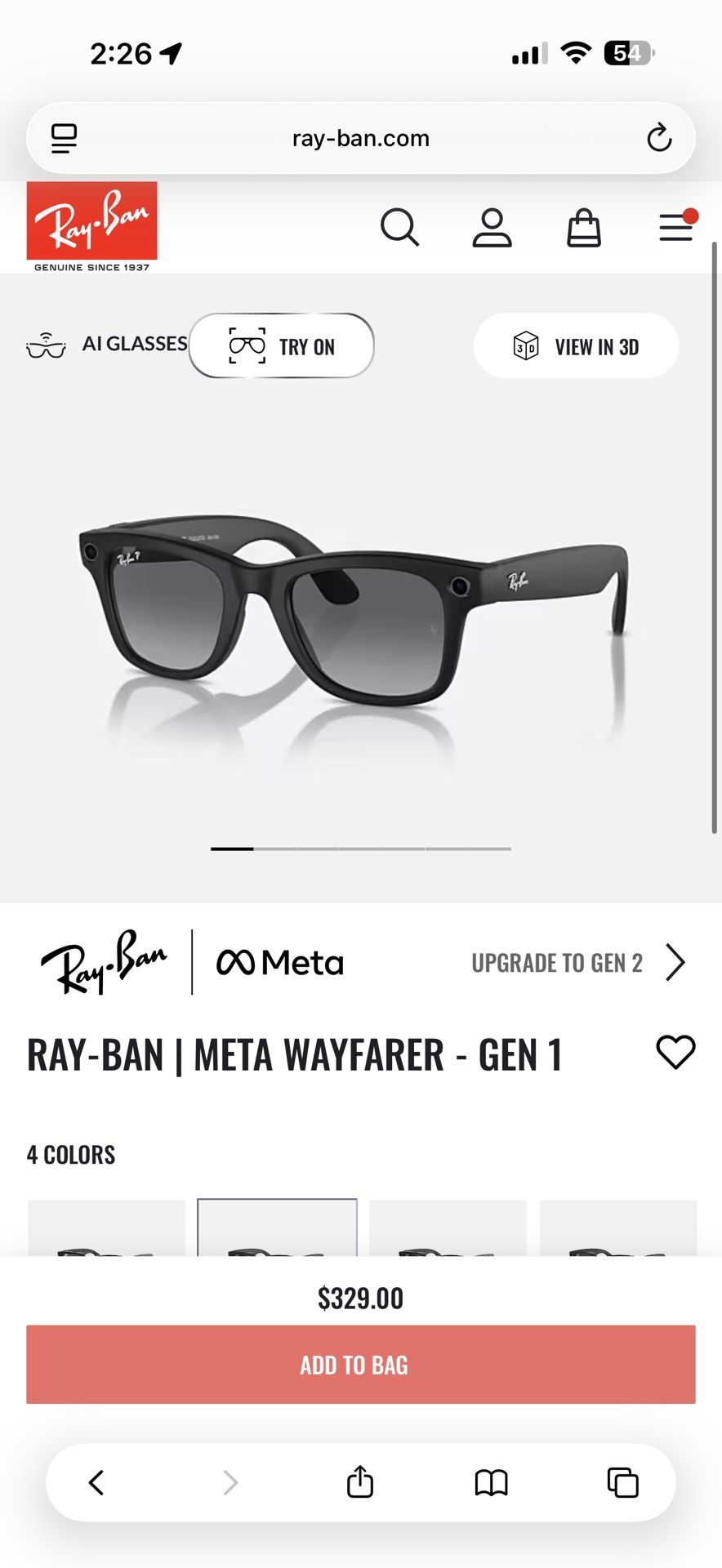Select the first color option thumbnail
The width and height of the screenshot is (722, 1568).
point(106,1229)
